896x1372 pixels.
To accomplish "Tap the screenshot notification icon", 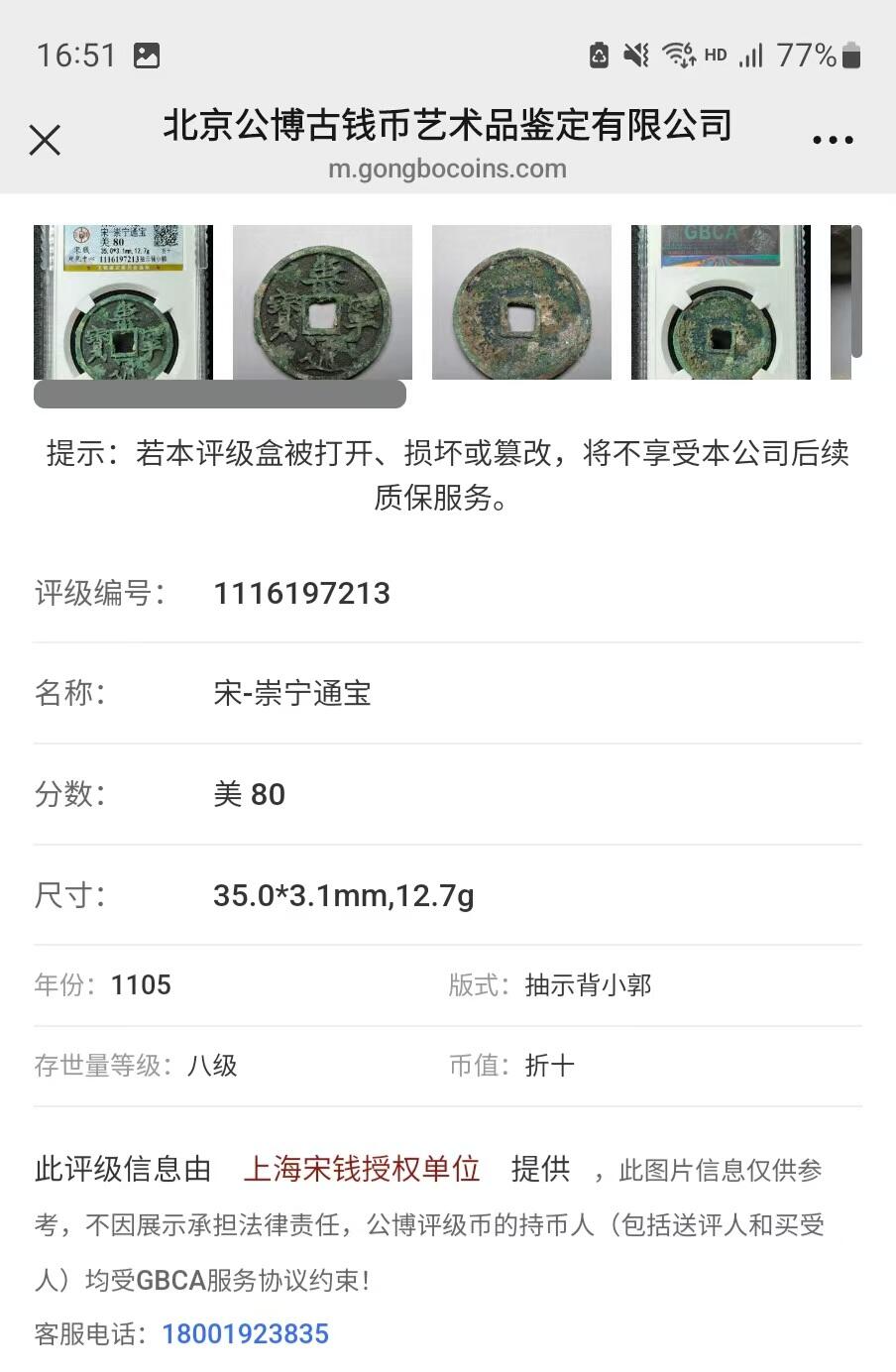I will pos(147,57).
